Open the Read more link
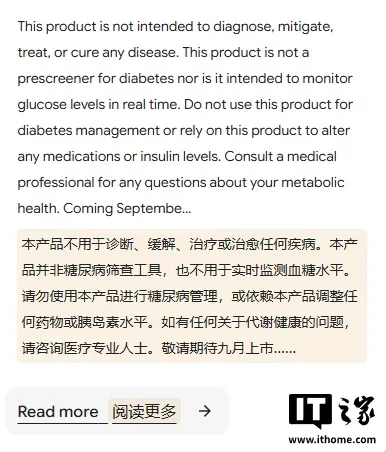This screenshot has height=452, width=386. (58, 412)
